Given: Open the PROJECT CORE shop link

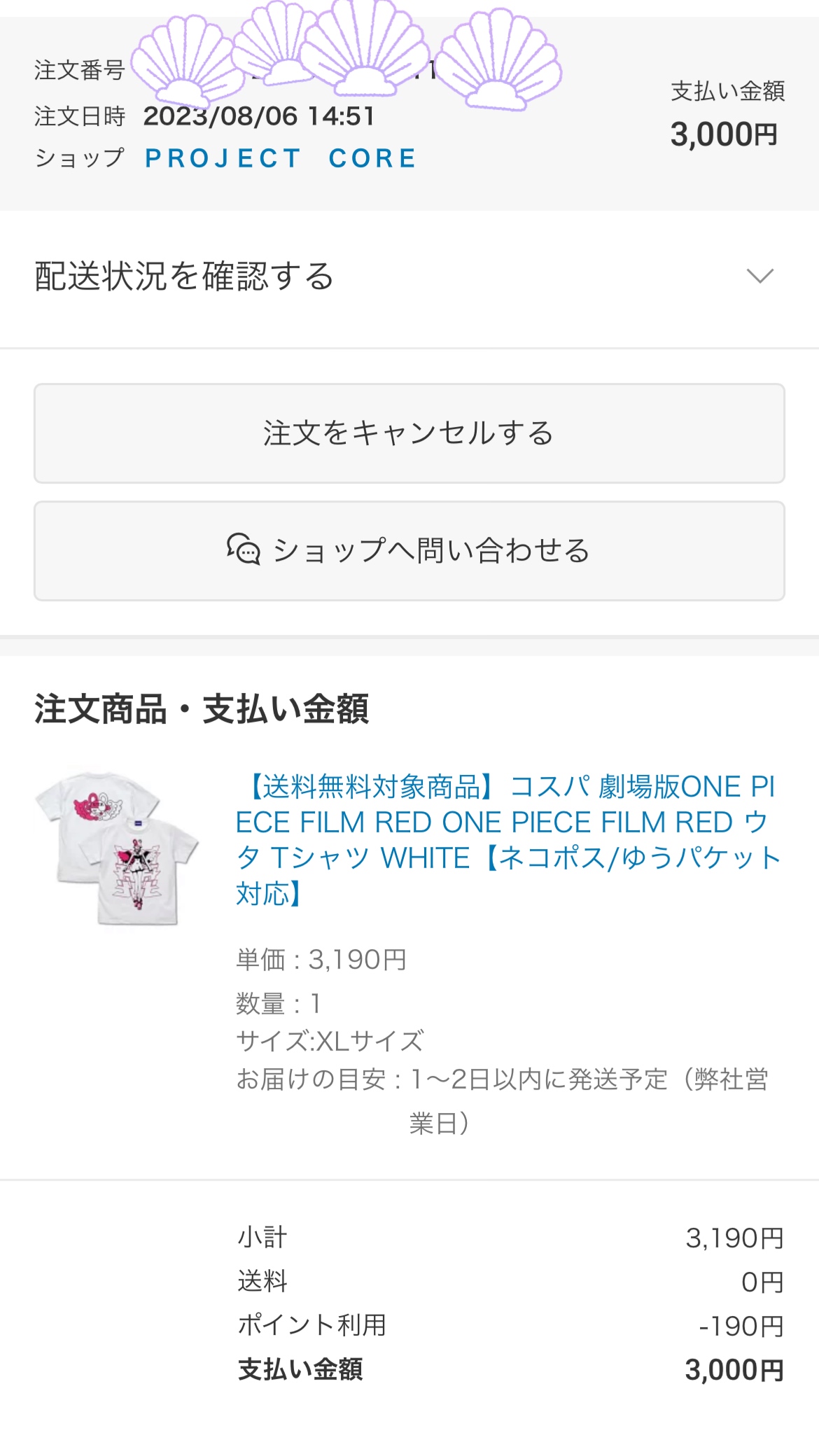Looking at the screenshot, I should point(280,158).
